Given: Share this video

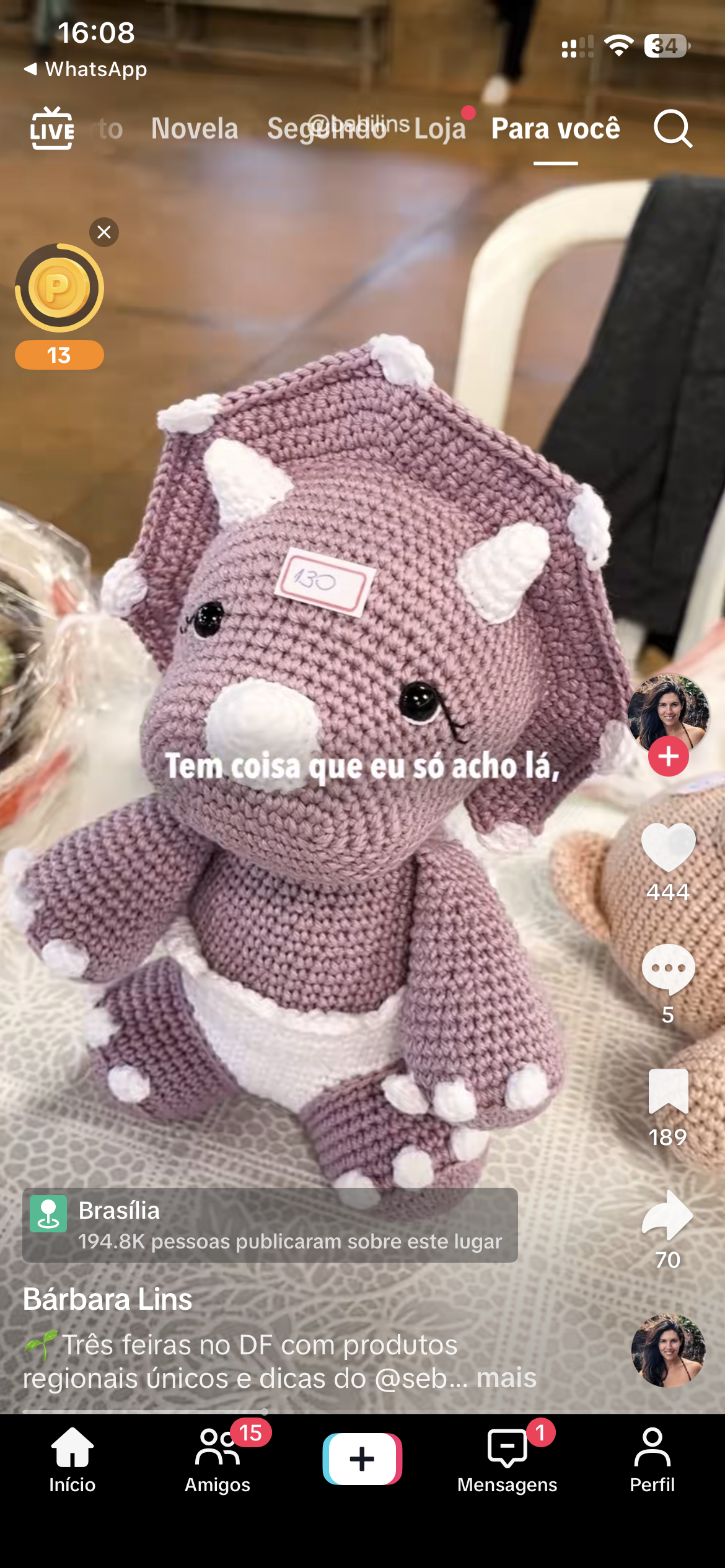Looking at the screenshot, I should click(668, 1215).
